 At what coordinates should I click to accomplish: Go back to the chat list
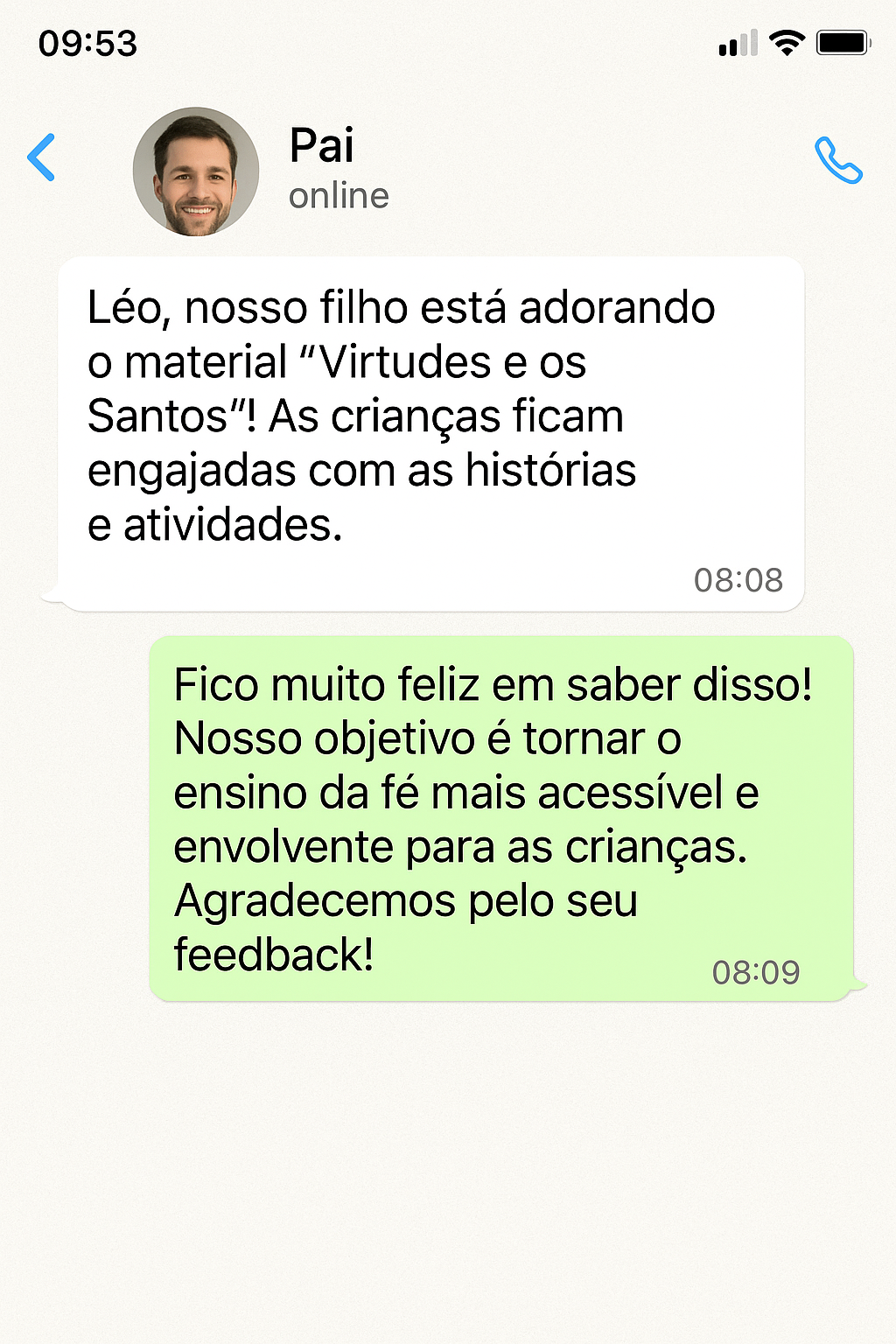(41, 157)
